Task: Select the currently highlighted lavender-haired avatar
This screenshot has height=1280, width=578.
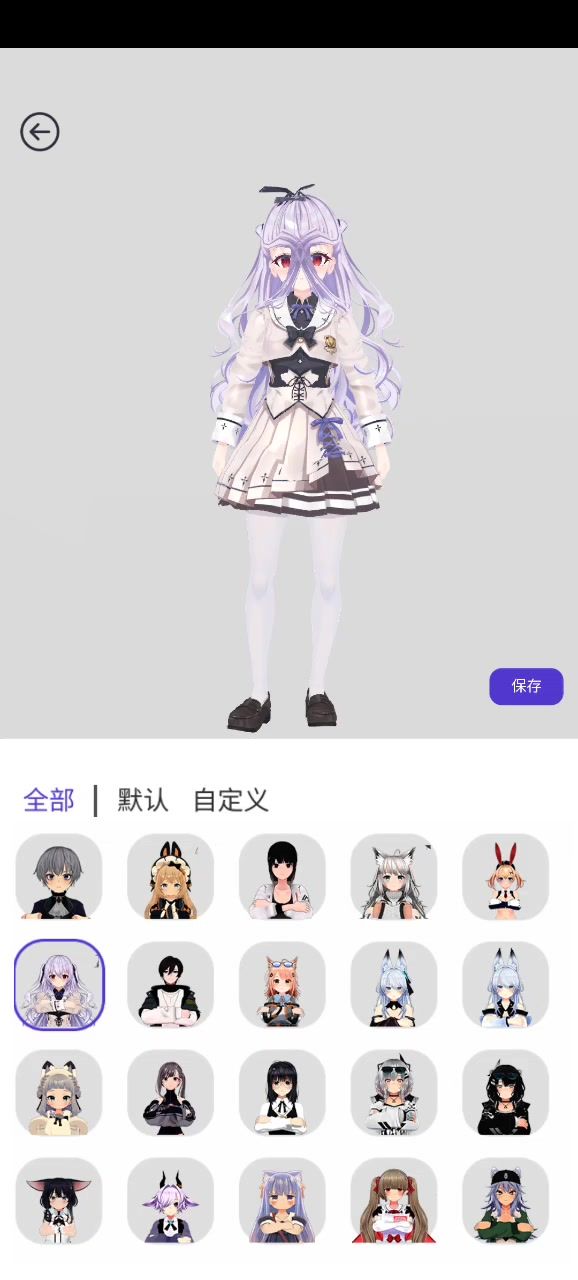Action: [x=59, y=985]
